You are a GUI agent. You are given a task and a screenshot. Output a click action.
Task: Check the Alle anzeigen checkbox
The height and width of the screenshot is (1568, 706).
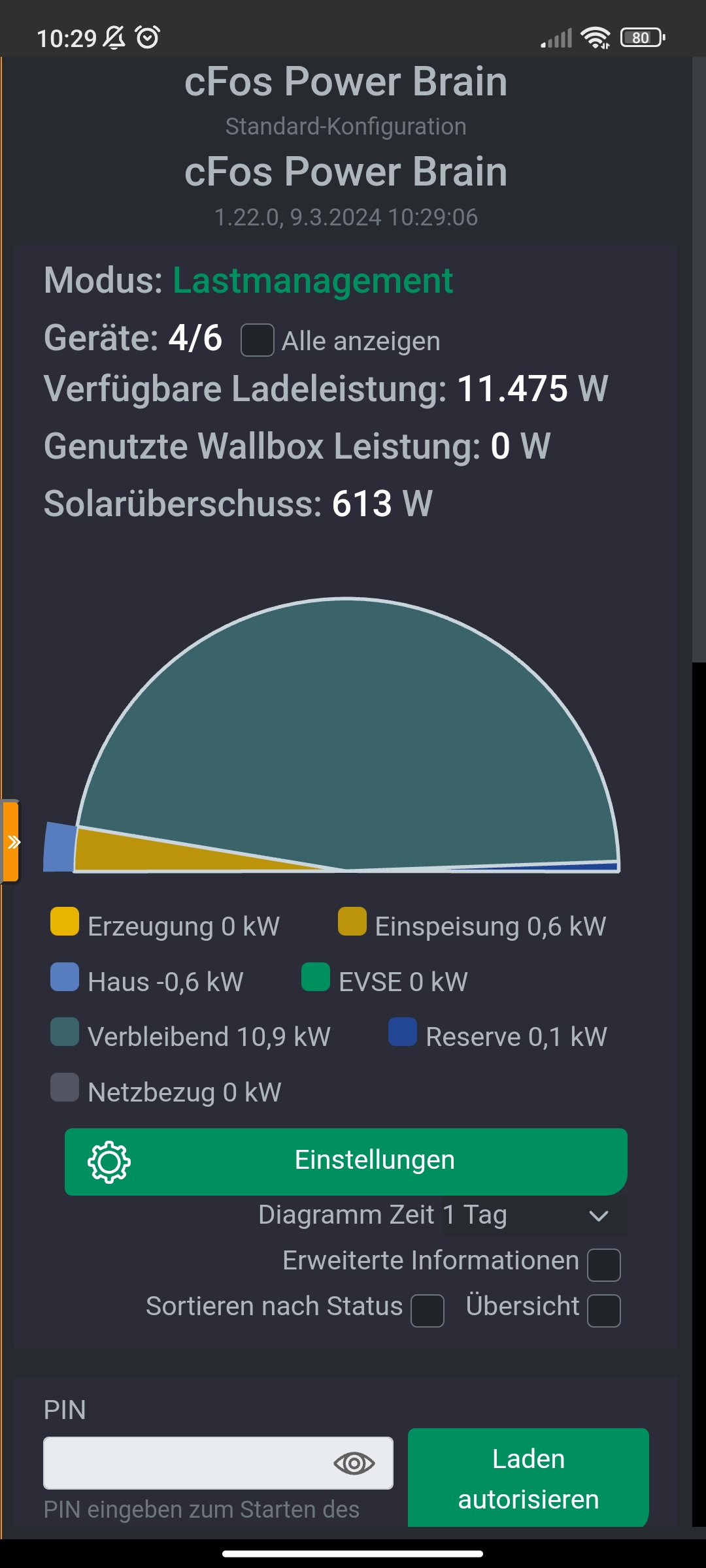[x=258, y=340]
